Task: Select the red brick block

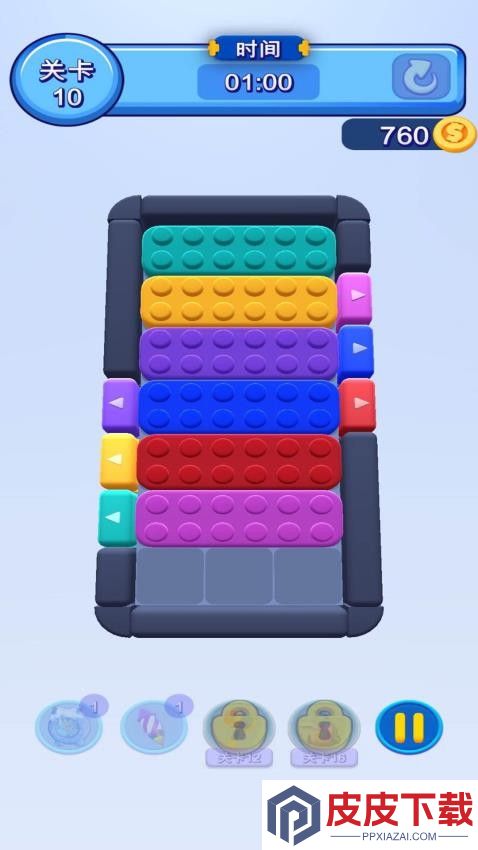Action: (x=239, y=461)
